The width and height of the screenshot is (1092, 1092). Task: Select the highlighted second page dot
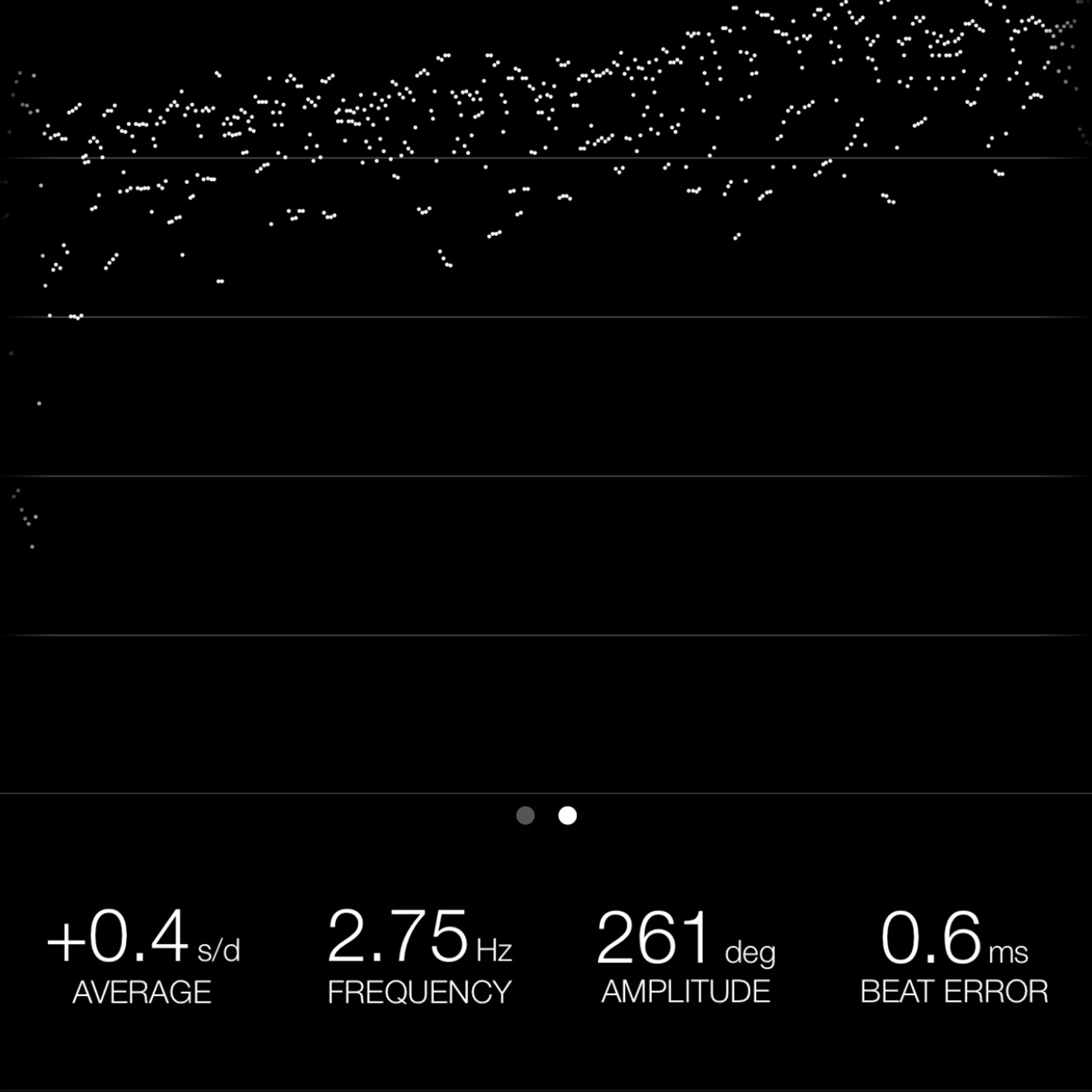tap(568, 815)
